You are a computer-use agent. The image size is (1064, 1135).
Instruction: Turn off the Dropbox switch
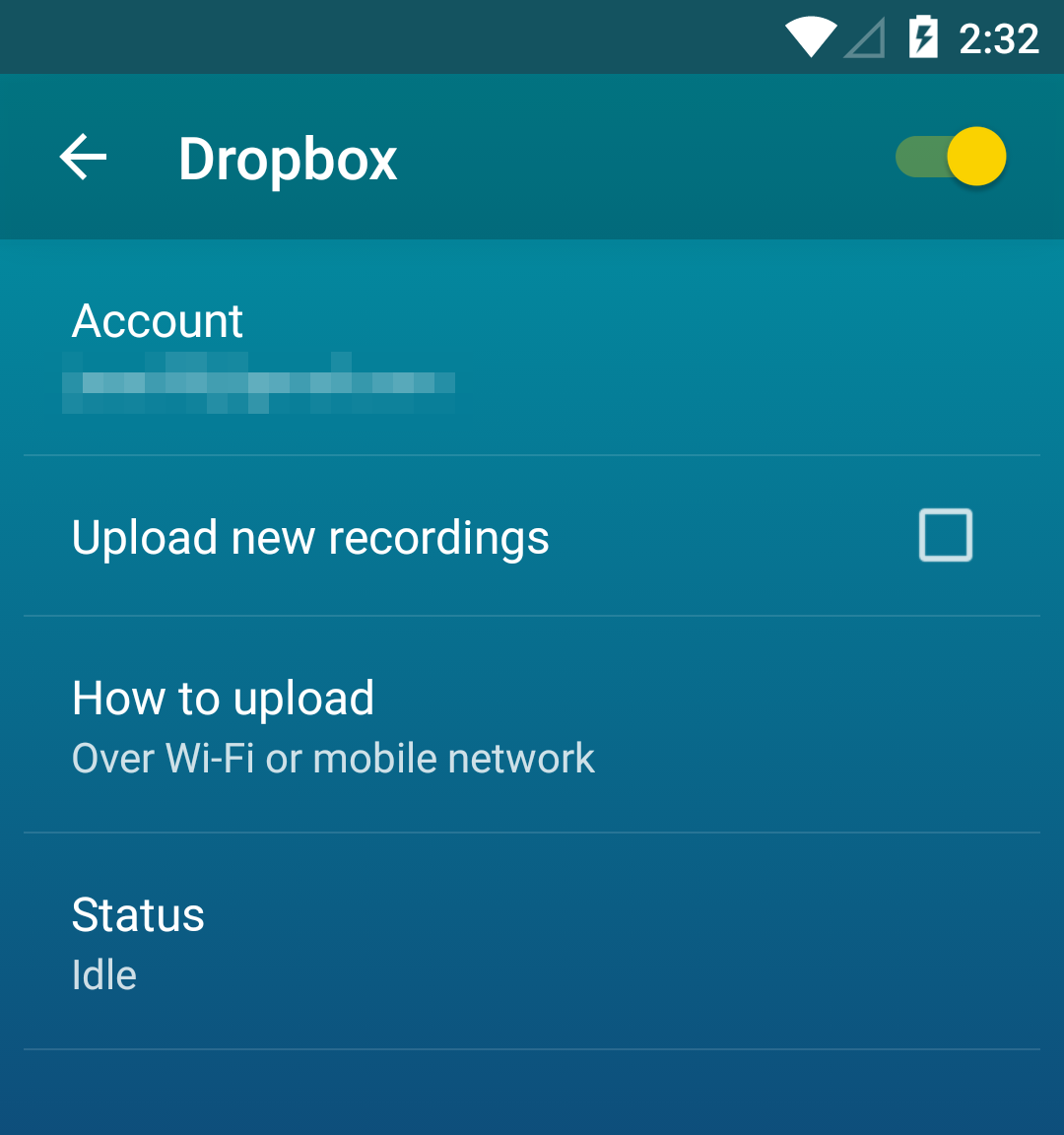pos(951,158)
